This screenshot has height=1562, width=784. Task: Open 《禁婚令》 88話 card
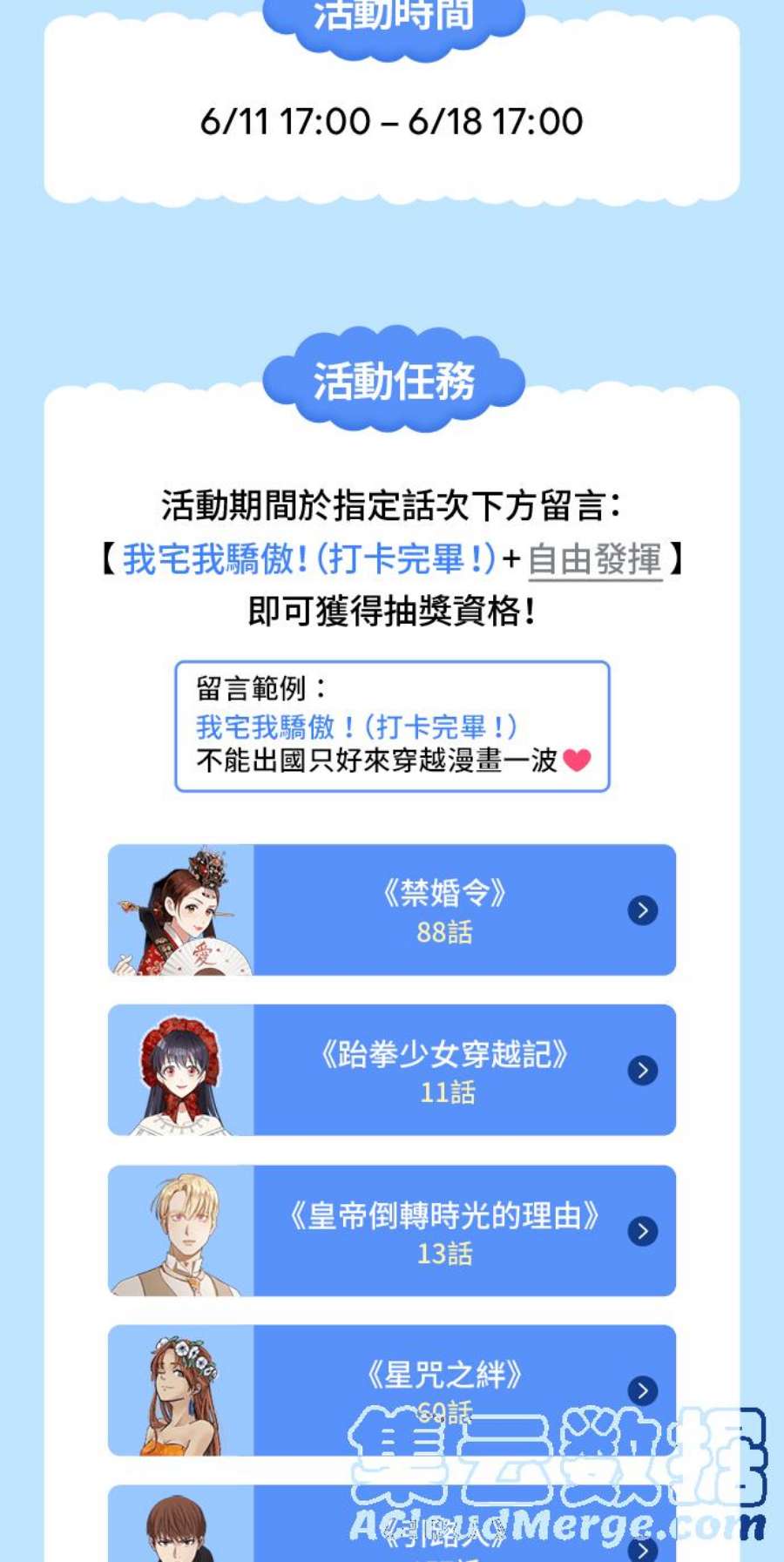coord(392,909)
